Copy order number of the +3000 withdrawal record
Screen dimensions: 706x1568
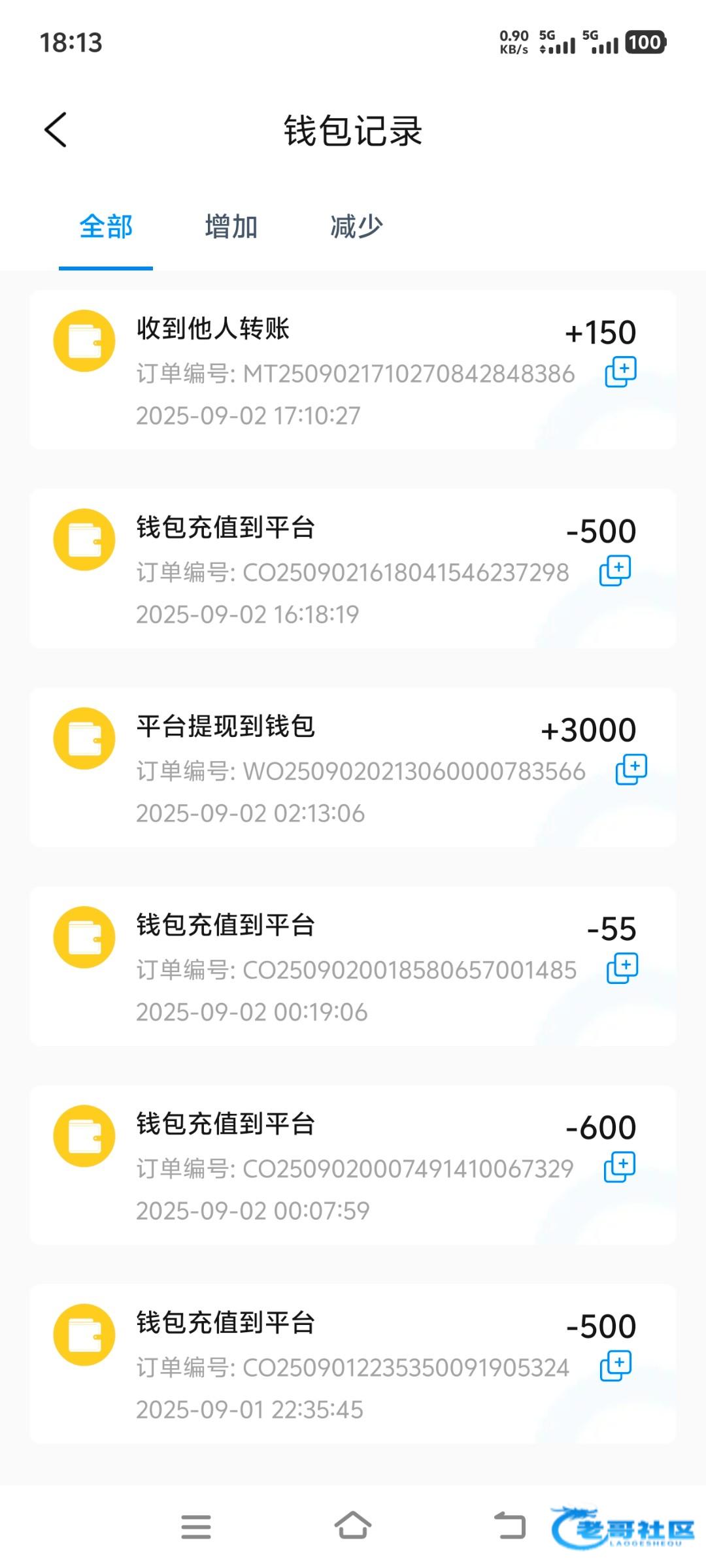tap(631, 770)
